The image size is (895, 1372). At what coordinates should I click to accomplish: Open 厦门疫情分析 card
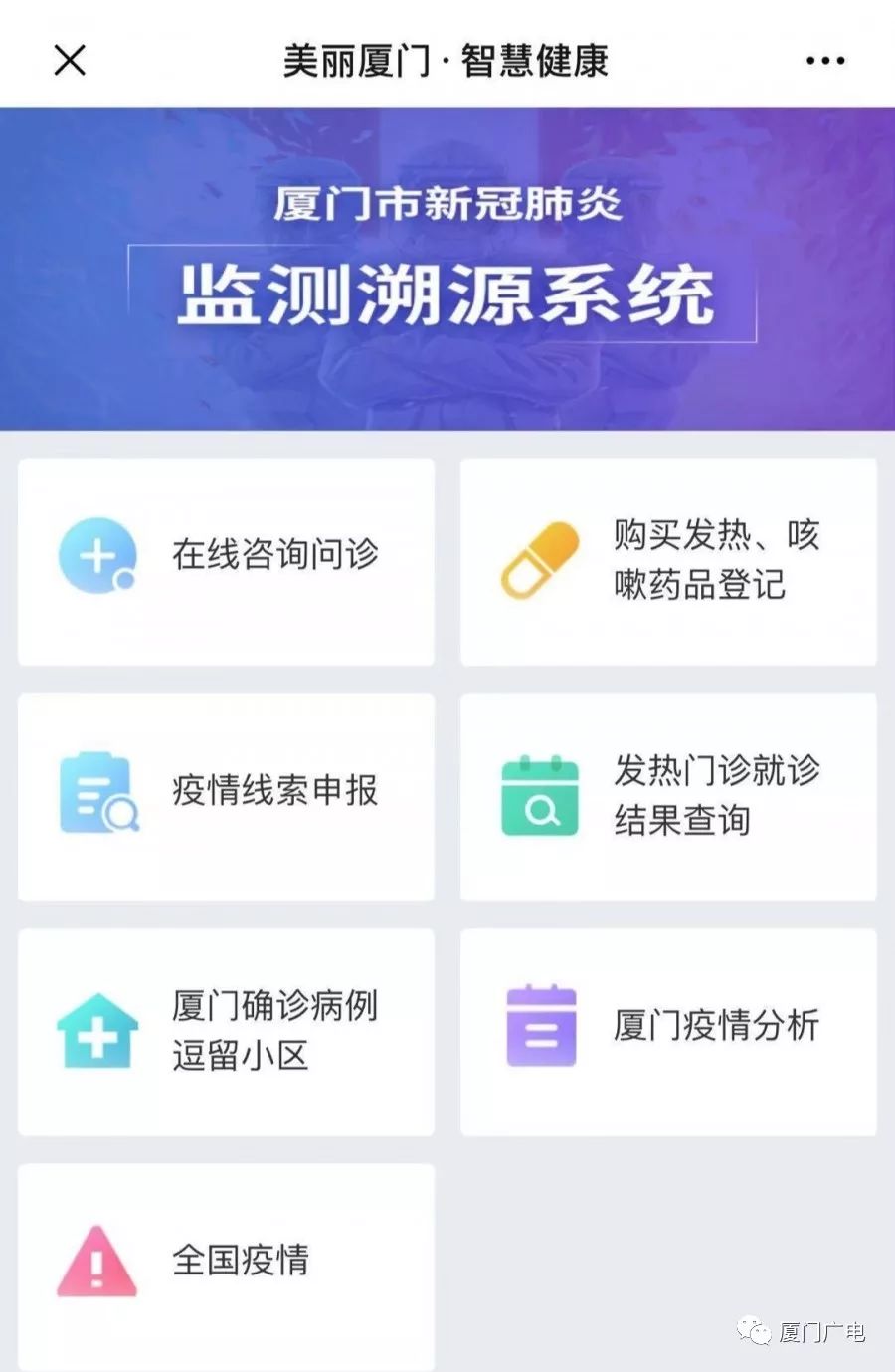[x=668, y=1032]
